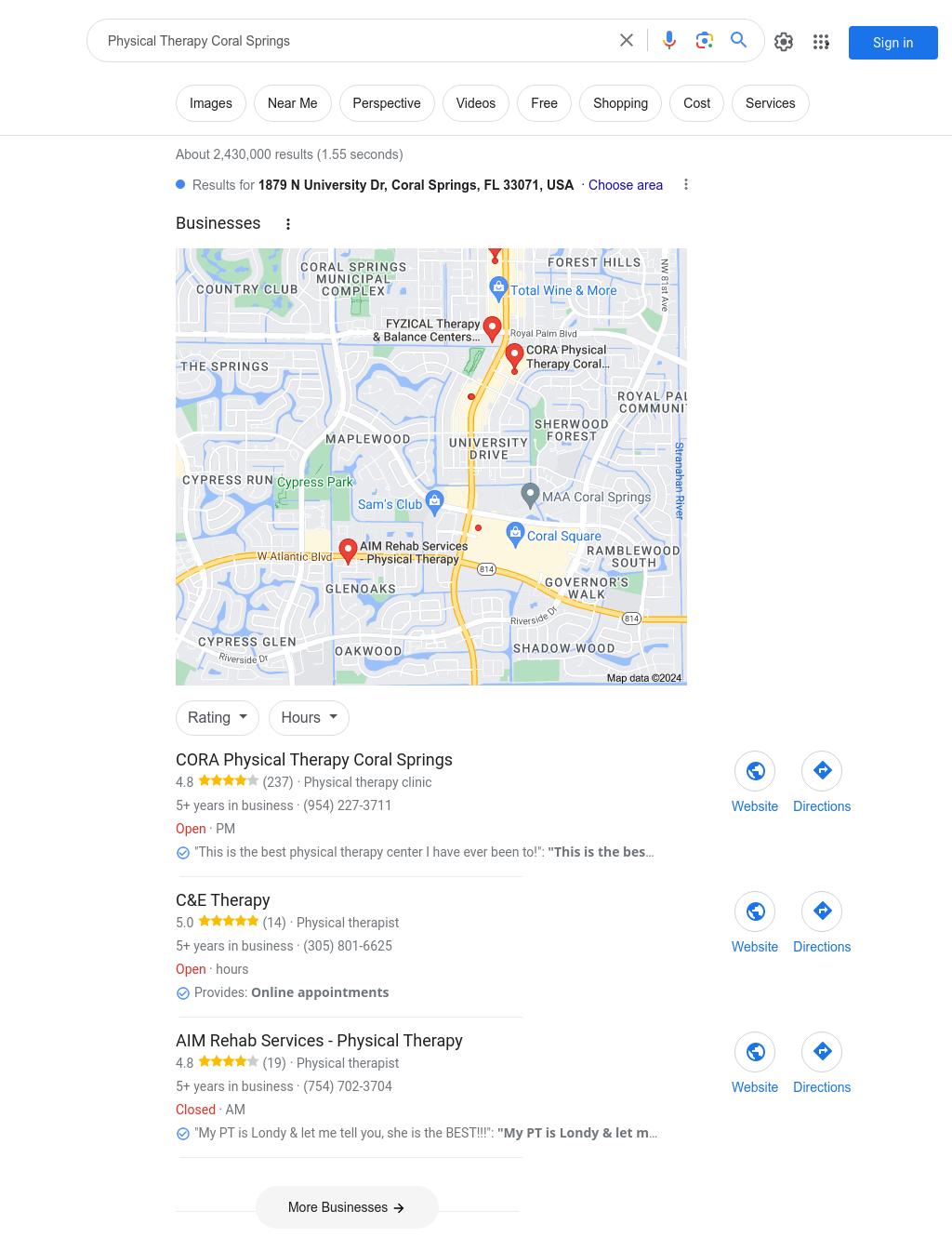This screenshot has width=952, height=1251.
Task: Select the Shopping filter chip
Action: (x=620, y=103)
